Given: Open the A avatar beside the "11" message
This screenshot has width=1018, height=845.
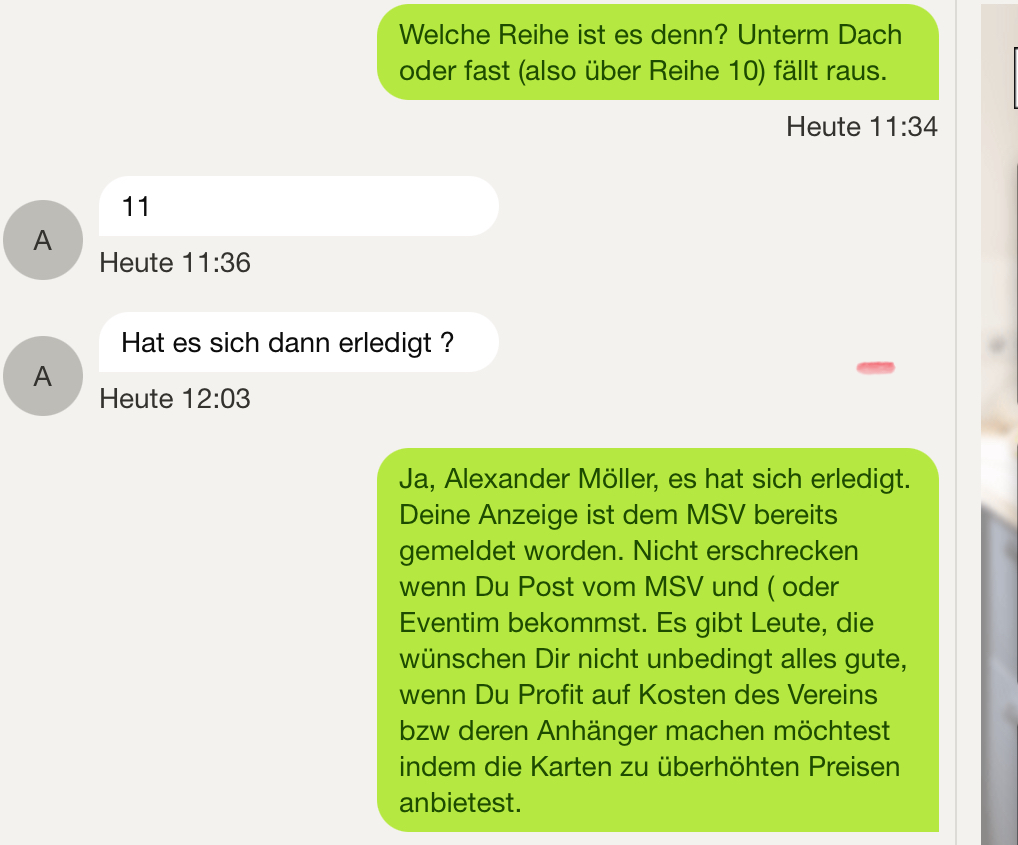Looking at the screenshot, I should click(43, 240).
